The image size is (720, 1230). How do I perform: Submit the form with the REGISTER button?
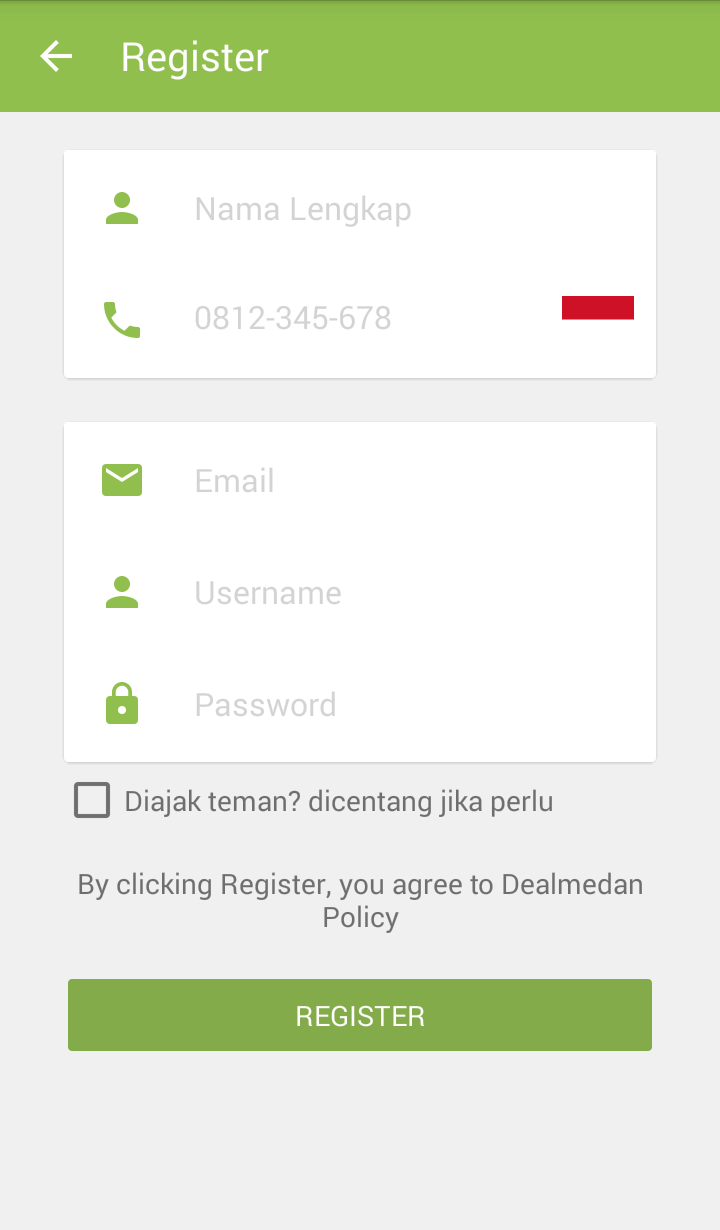[360, 1015]
